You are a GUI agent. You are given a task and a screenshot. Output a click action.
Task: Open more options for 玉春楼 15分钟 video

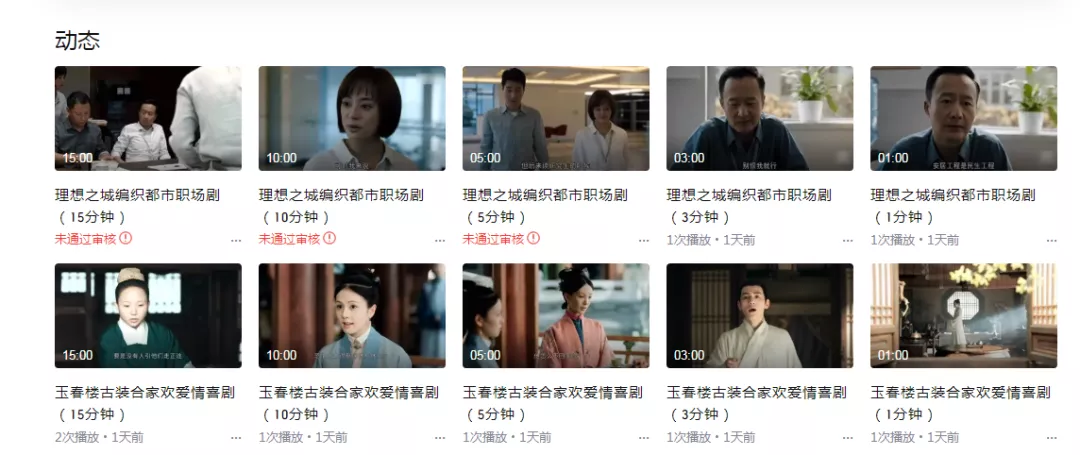pyautogui.click(x=236, y=438)
